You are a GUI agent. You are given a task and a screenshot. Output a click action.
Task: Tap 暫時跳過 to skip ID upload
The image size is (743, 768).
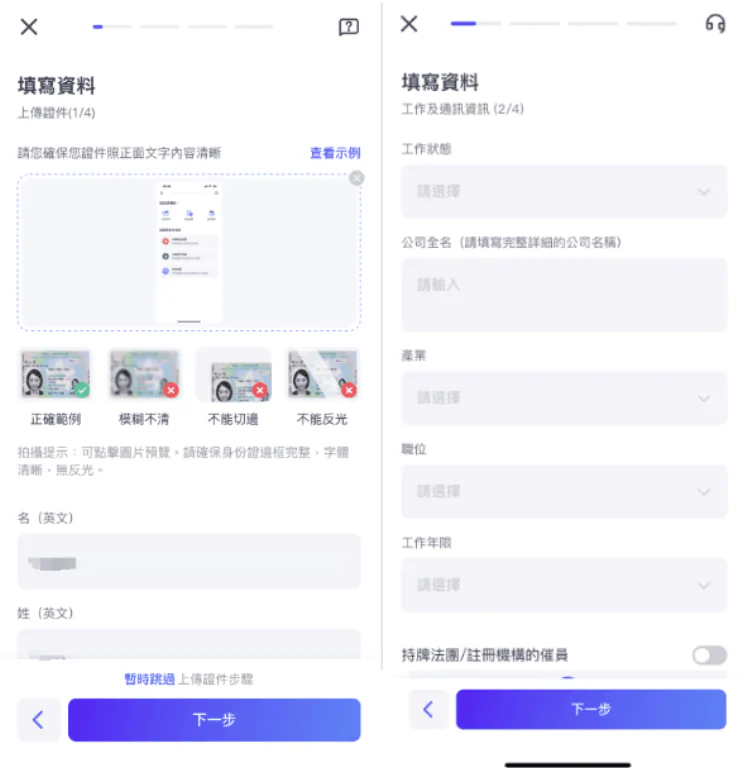click(x=149, y=679)
